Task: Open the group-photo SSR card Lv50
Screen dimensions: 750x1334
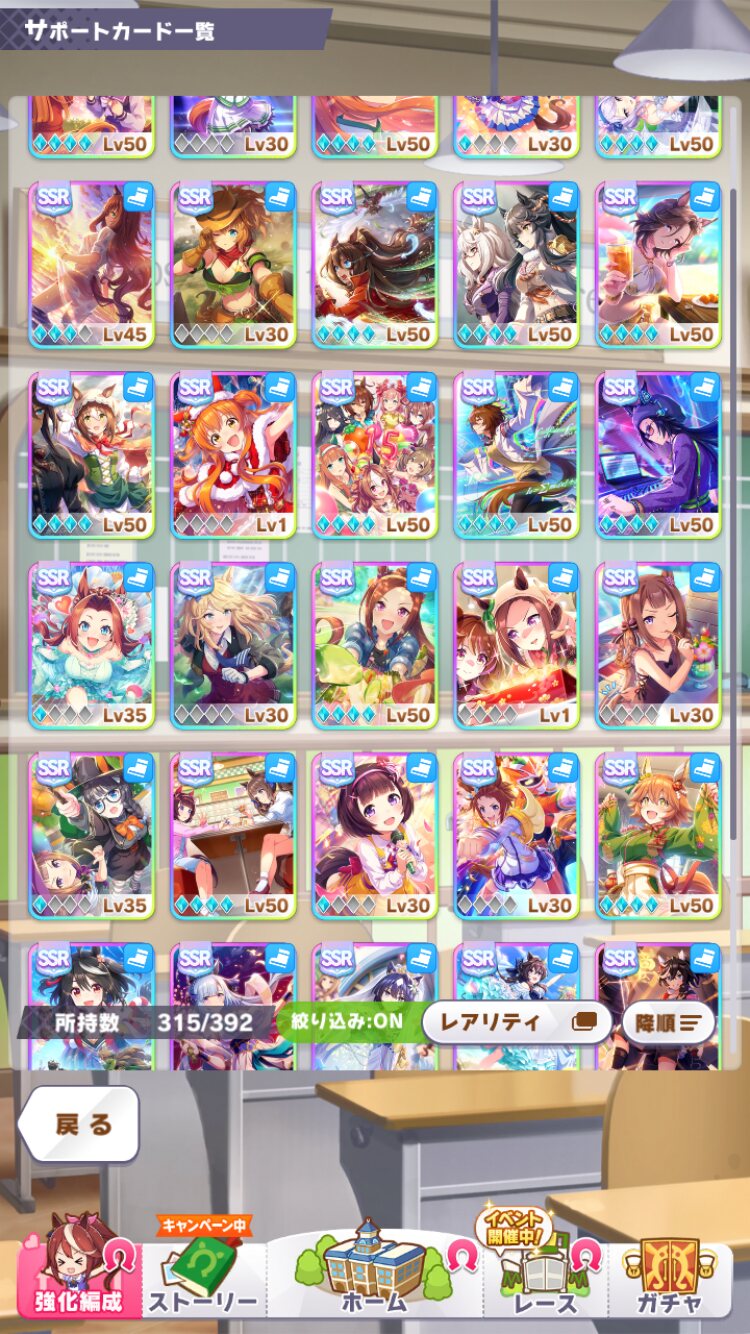Action: 374,454
